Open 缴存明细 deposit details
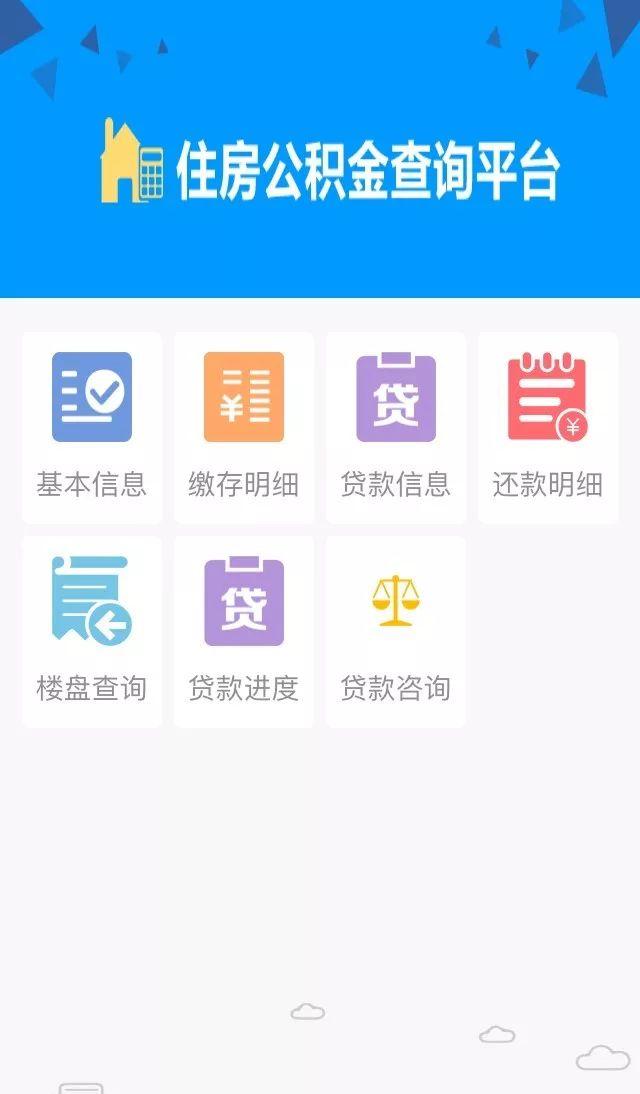Viewport: 640px width, 1094px height. click(244, 427)
